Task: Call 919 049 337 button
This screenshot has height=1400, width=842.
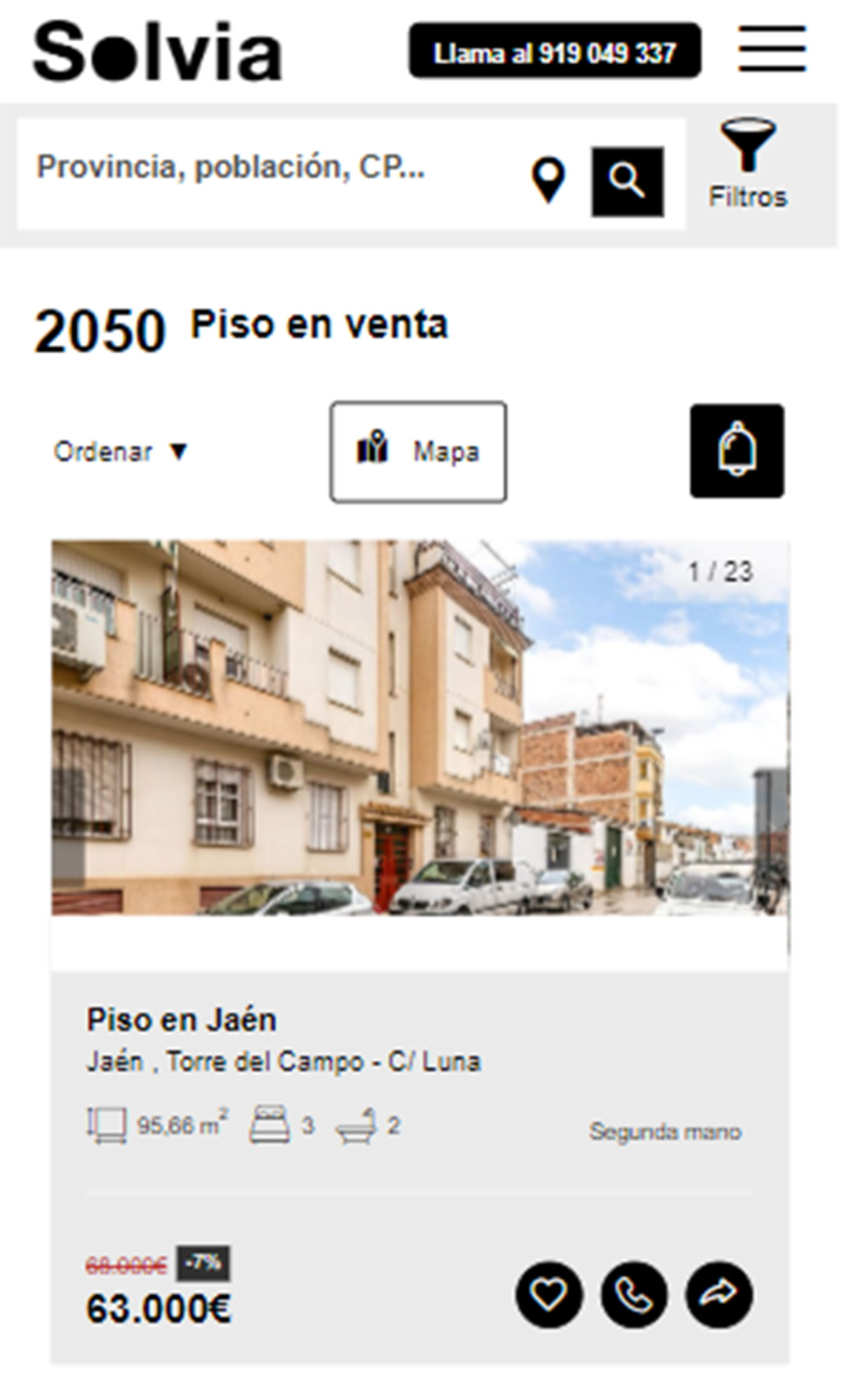Action: coord(554,52)
